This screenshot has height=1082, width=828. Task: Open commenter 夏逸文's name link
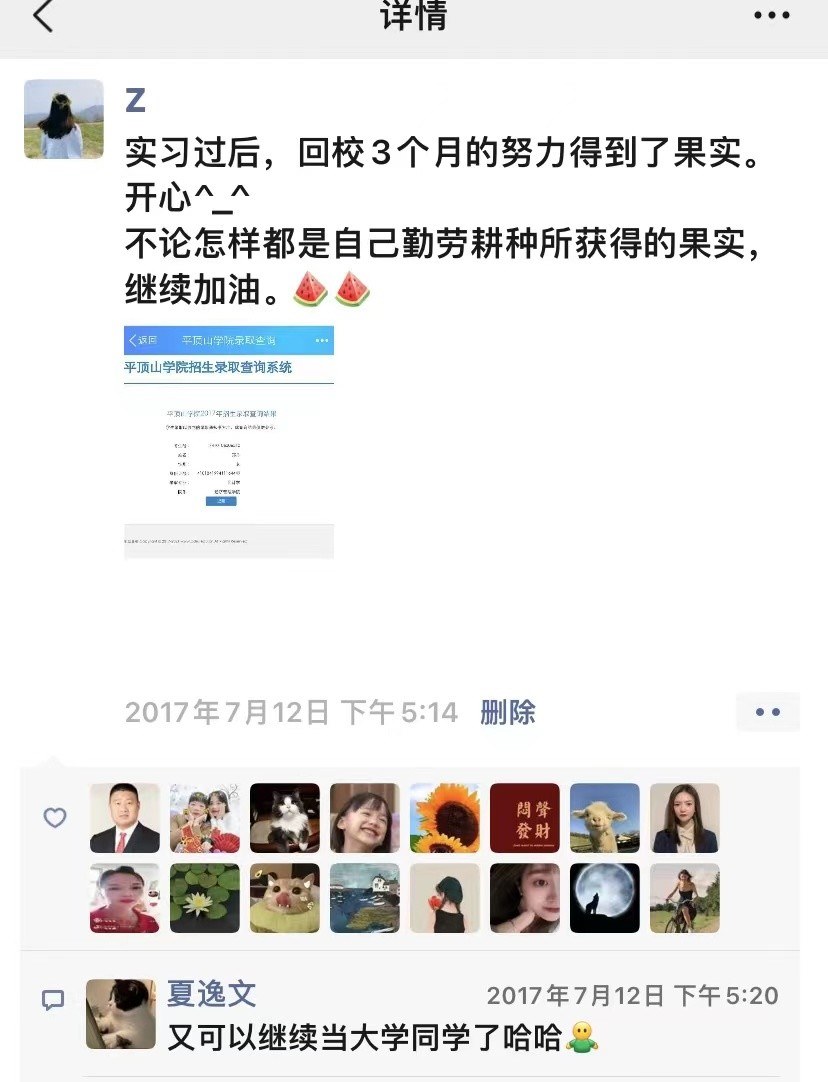(x=212, y=994)
